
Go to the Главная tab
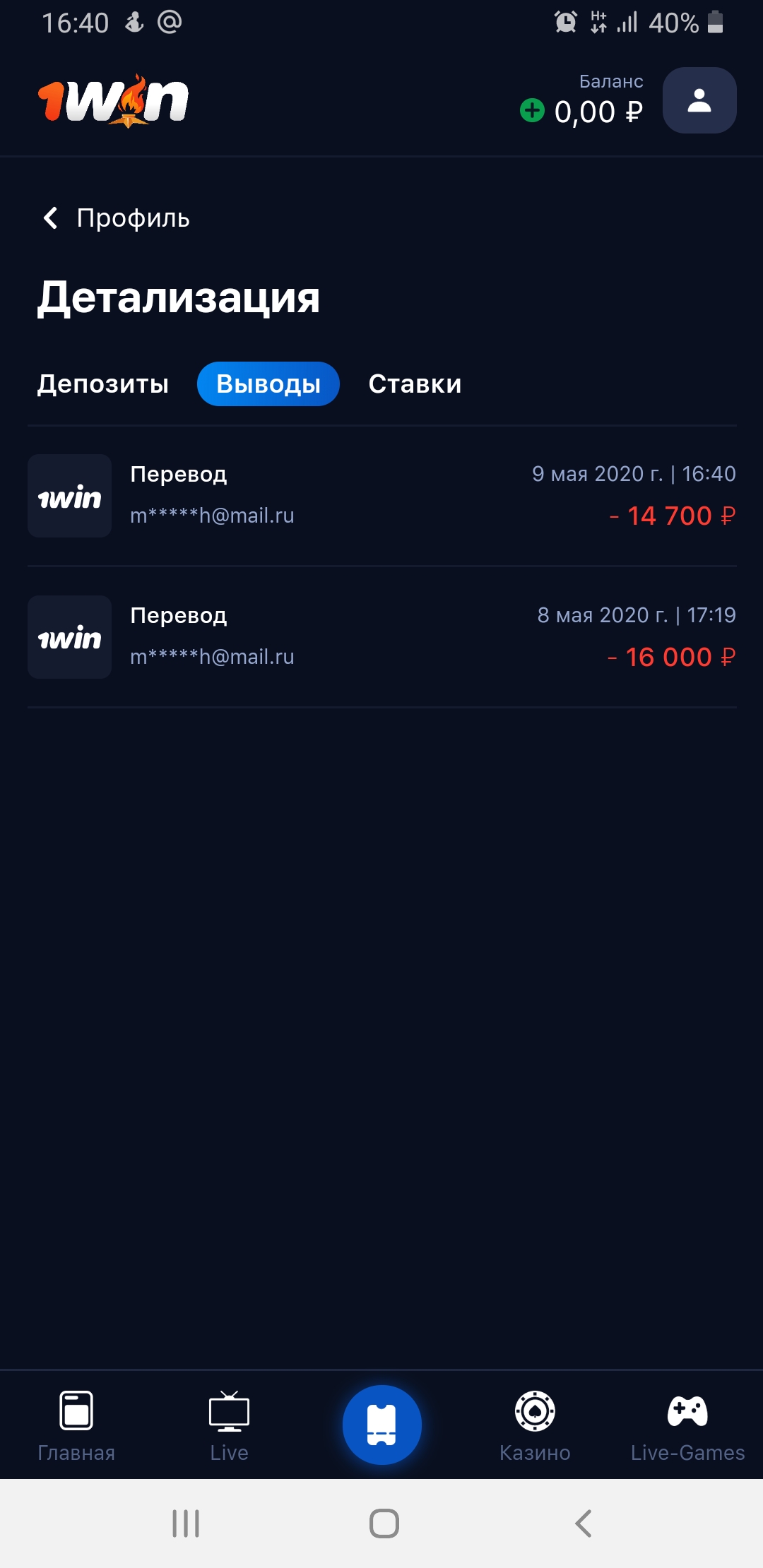pyautogui.click(x=76, y=1425)
